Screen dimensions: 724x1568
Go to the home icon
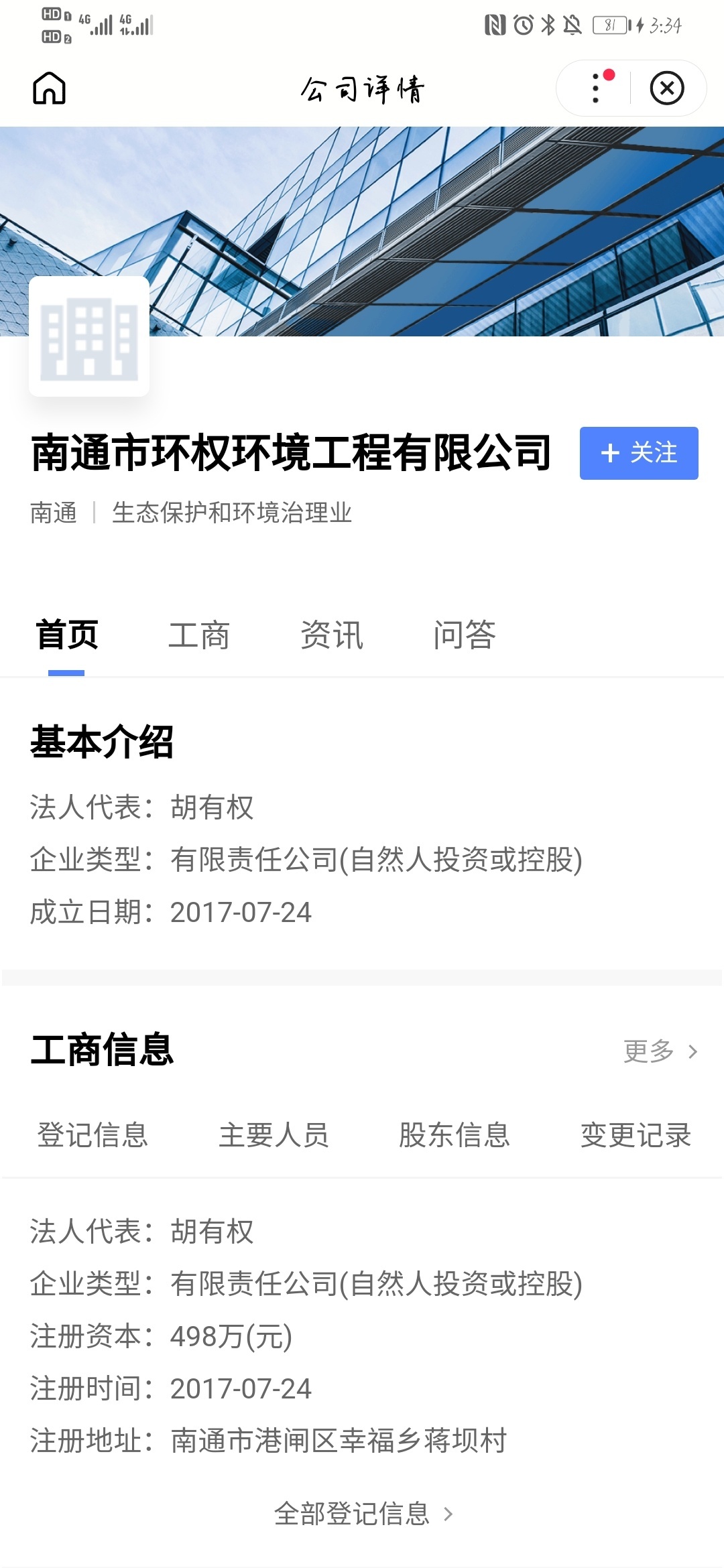click(x=49, y=88)
